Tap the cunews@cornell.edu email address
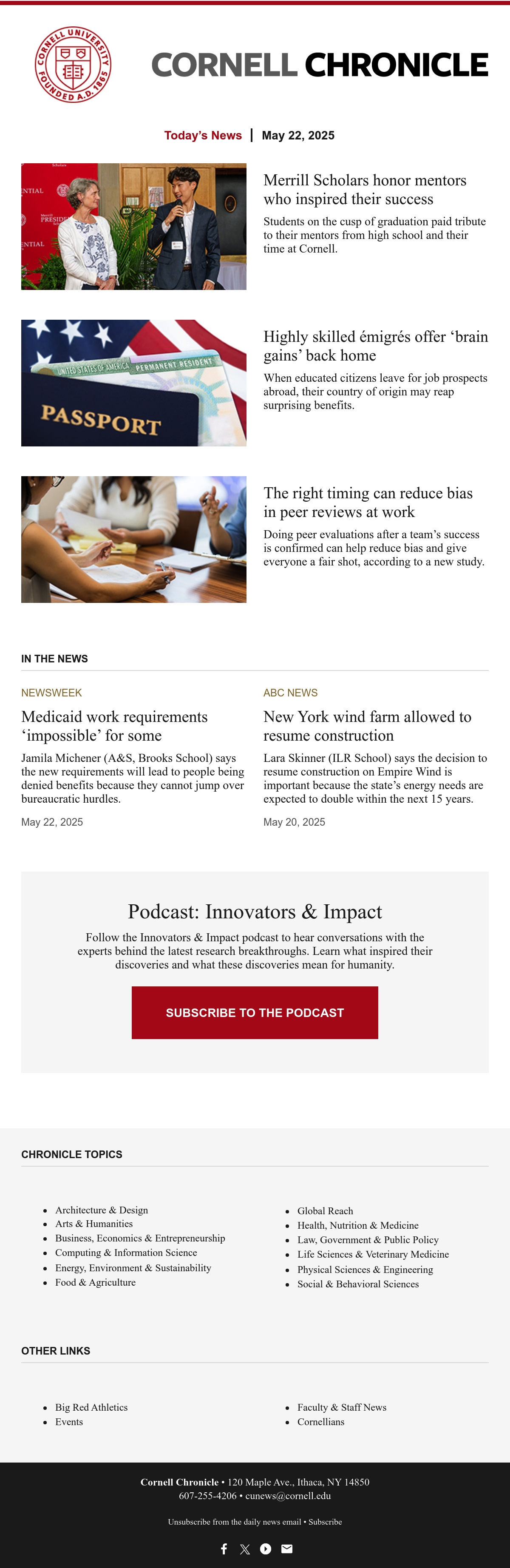510x1568 pixels. [x=288, y=1496]
